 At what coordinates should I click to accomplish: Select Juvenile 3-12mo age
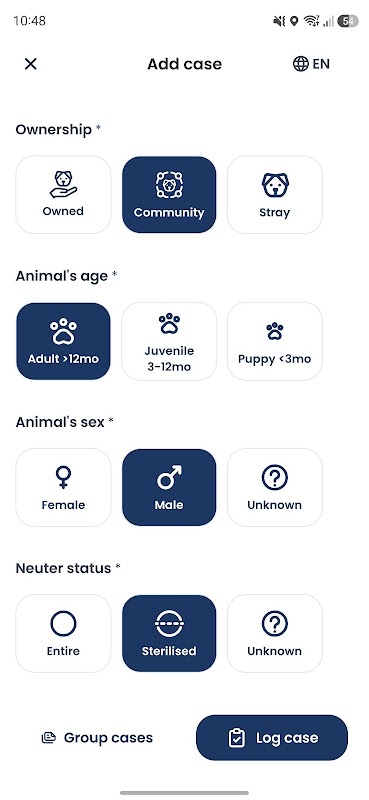point(169,341)
